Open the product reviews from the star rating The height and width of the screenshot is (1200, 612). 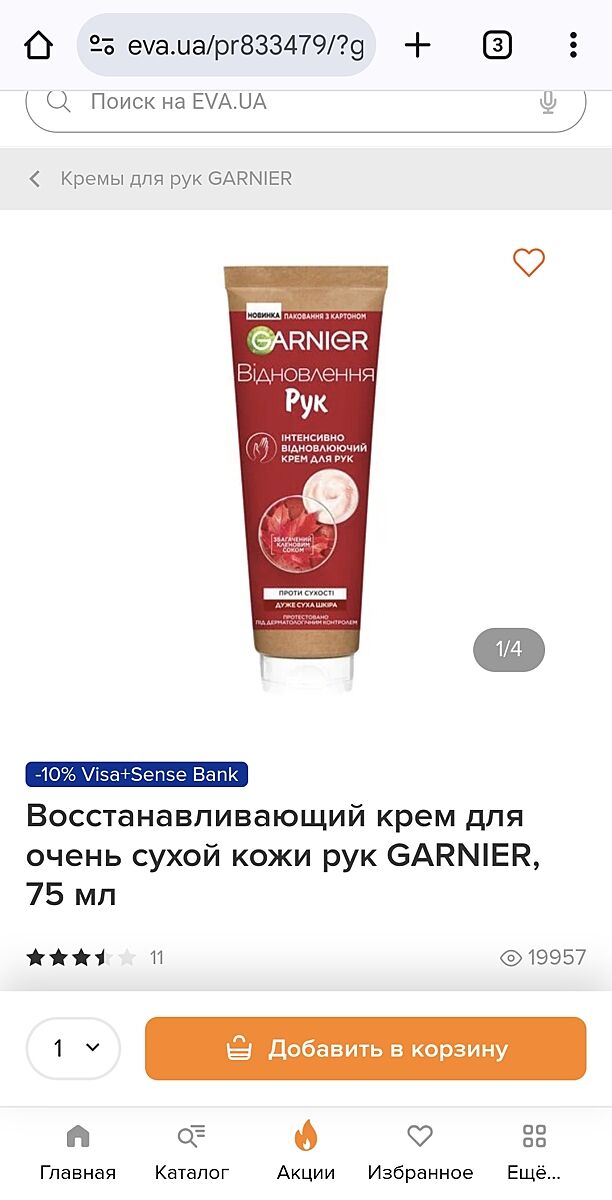click(81, 957)
